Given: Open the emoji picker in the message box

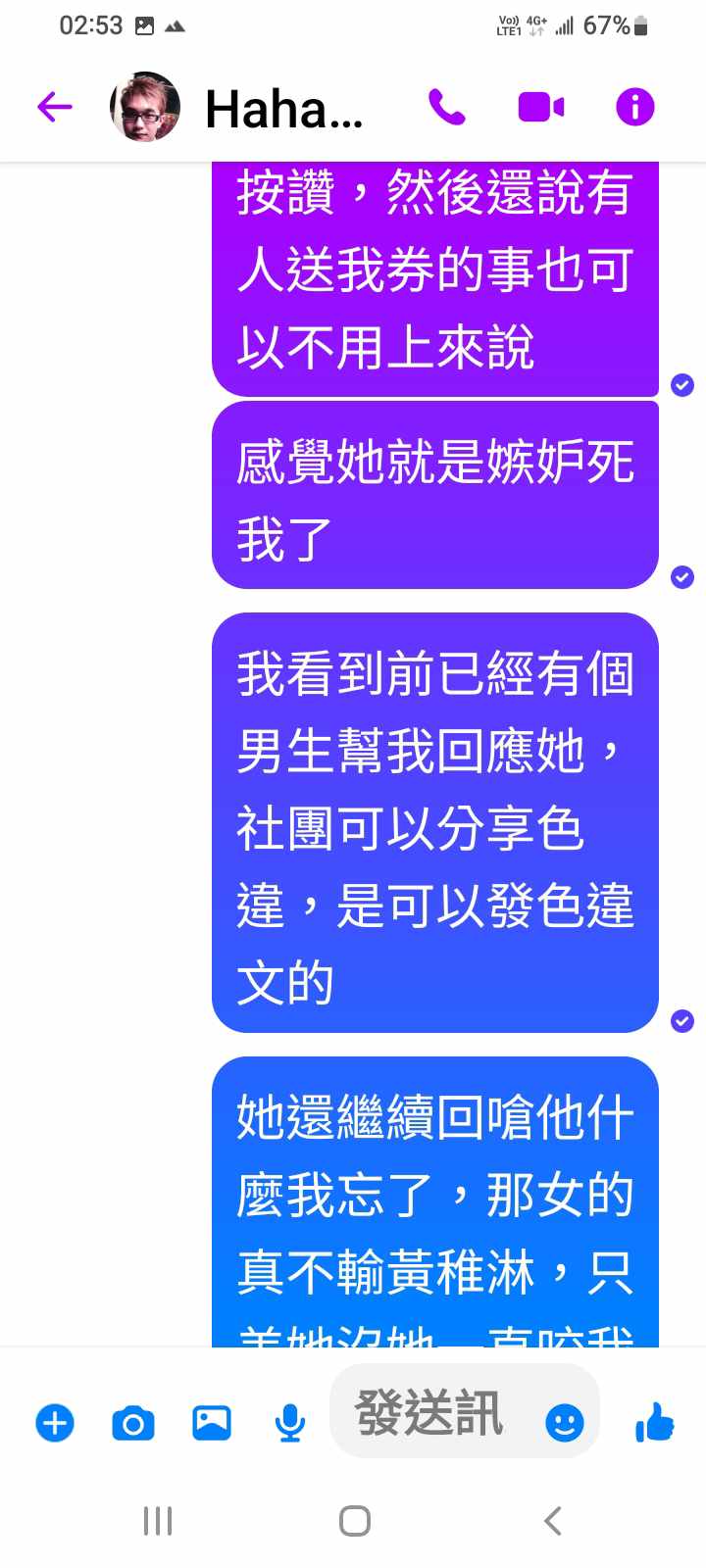Looking at the screenshot, I should (x=564, y=1422).
